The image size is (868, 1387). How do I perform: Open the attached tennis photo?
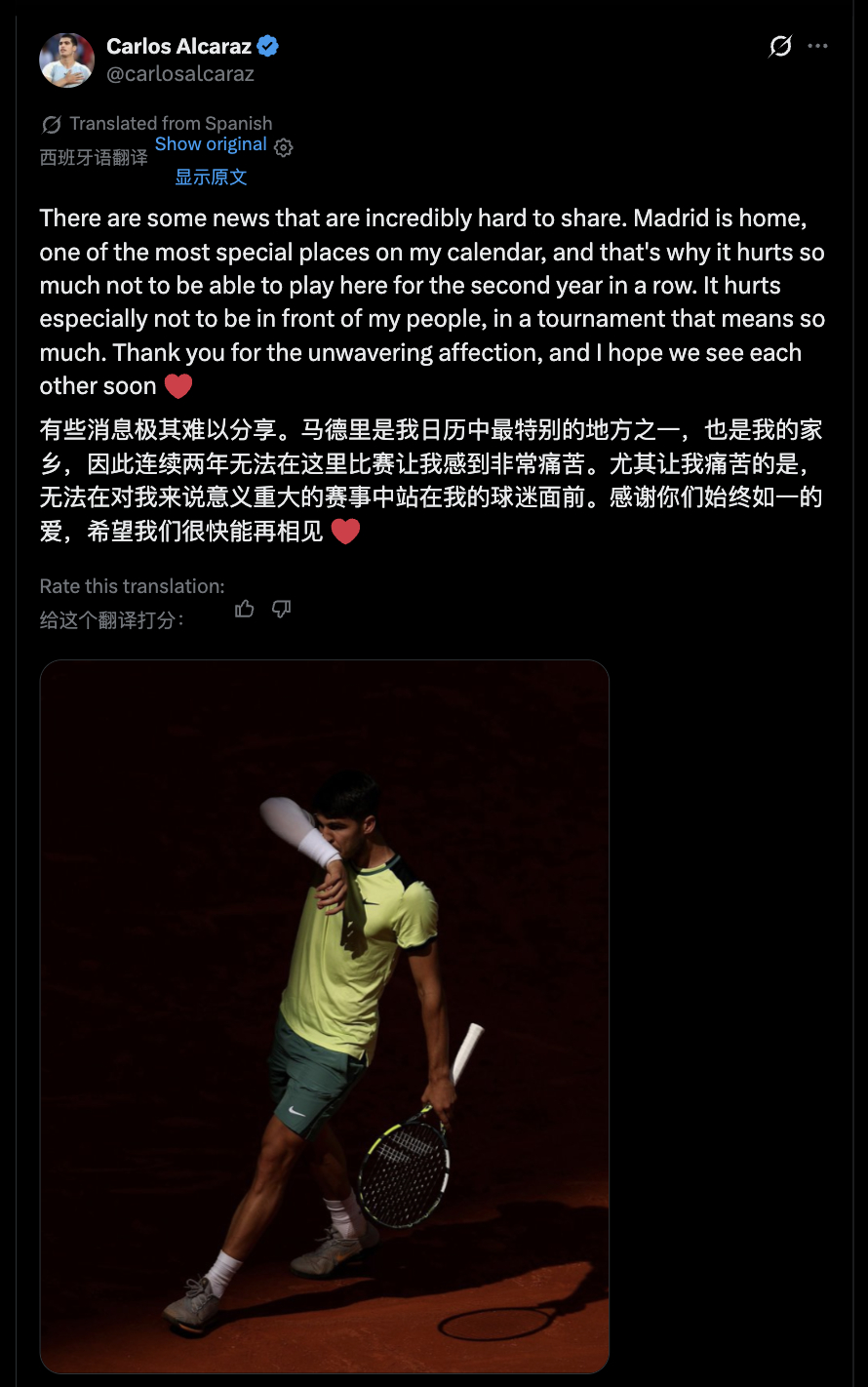[325, 1014]
